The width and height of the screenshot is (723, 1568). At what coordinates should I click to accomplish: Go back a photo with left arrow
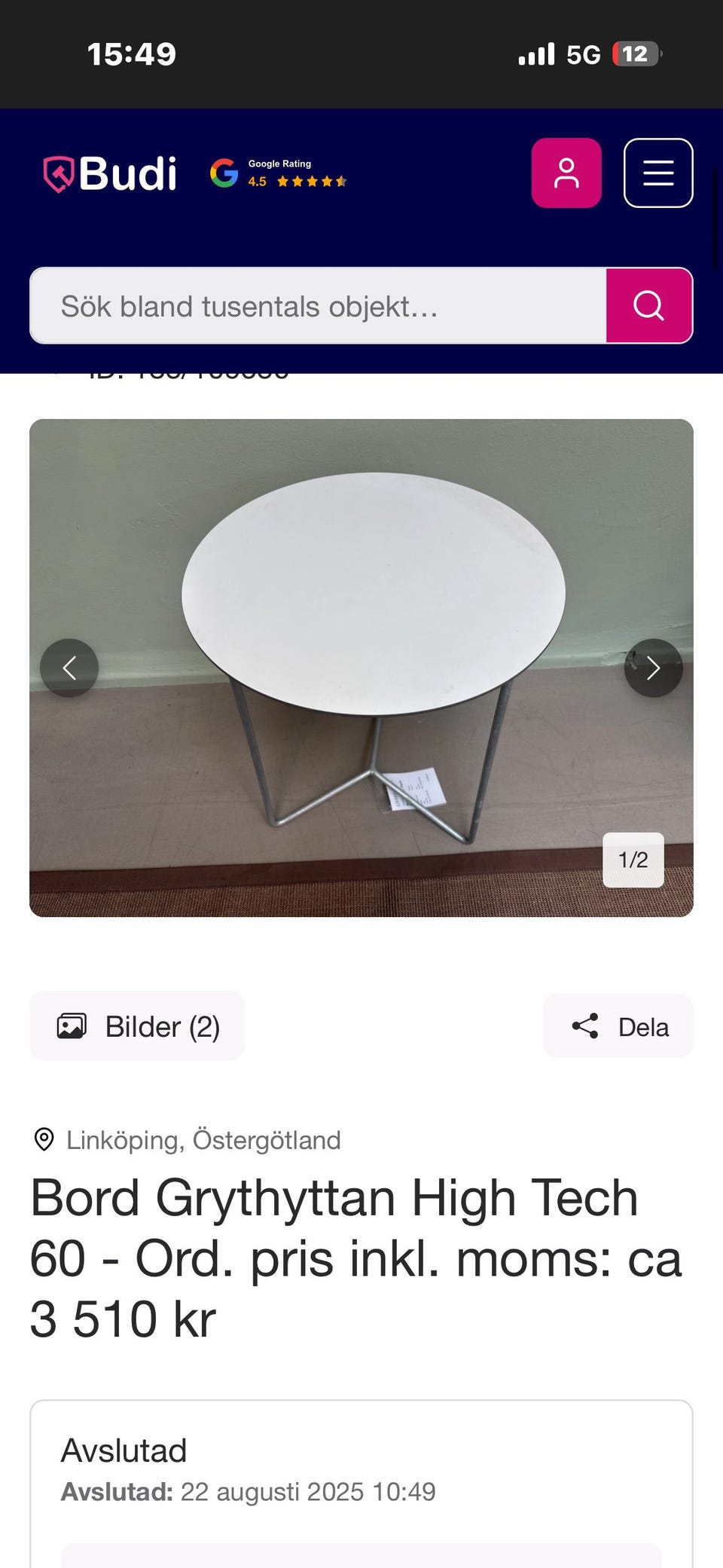click(70, 668)
